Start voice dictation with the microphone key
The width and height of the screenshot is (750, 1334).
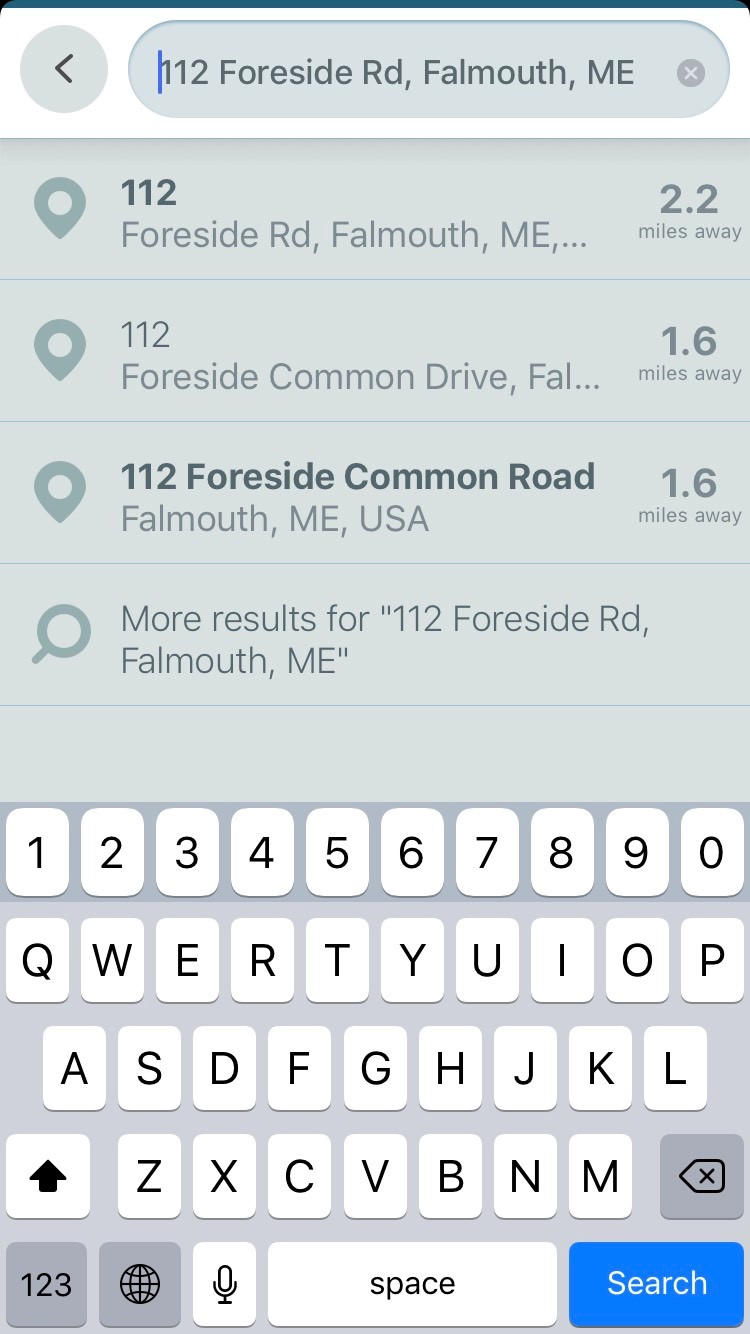[x=225, y=1284]
